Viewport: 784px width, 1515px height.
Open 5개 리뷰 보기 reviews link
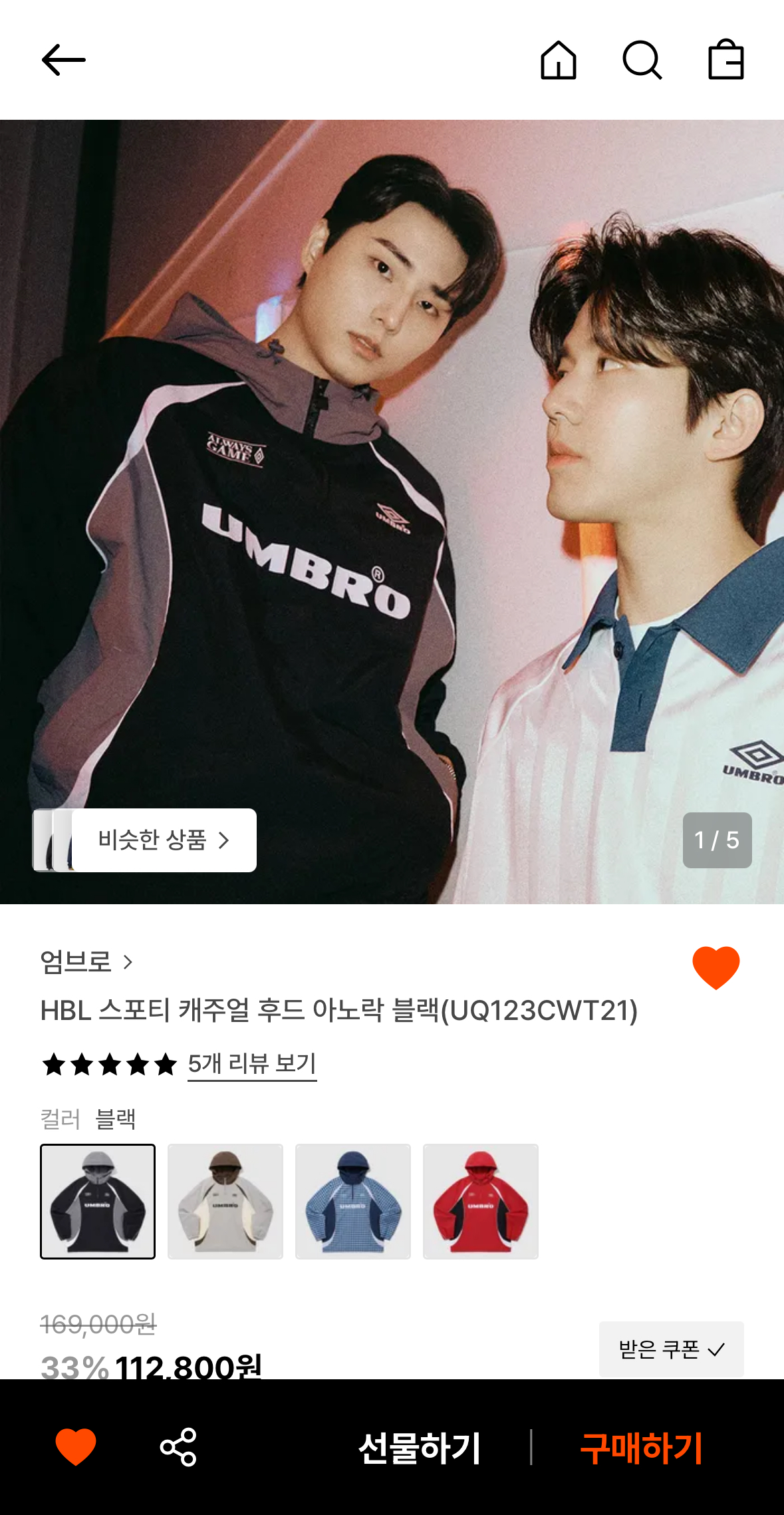pos(252,1064)
